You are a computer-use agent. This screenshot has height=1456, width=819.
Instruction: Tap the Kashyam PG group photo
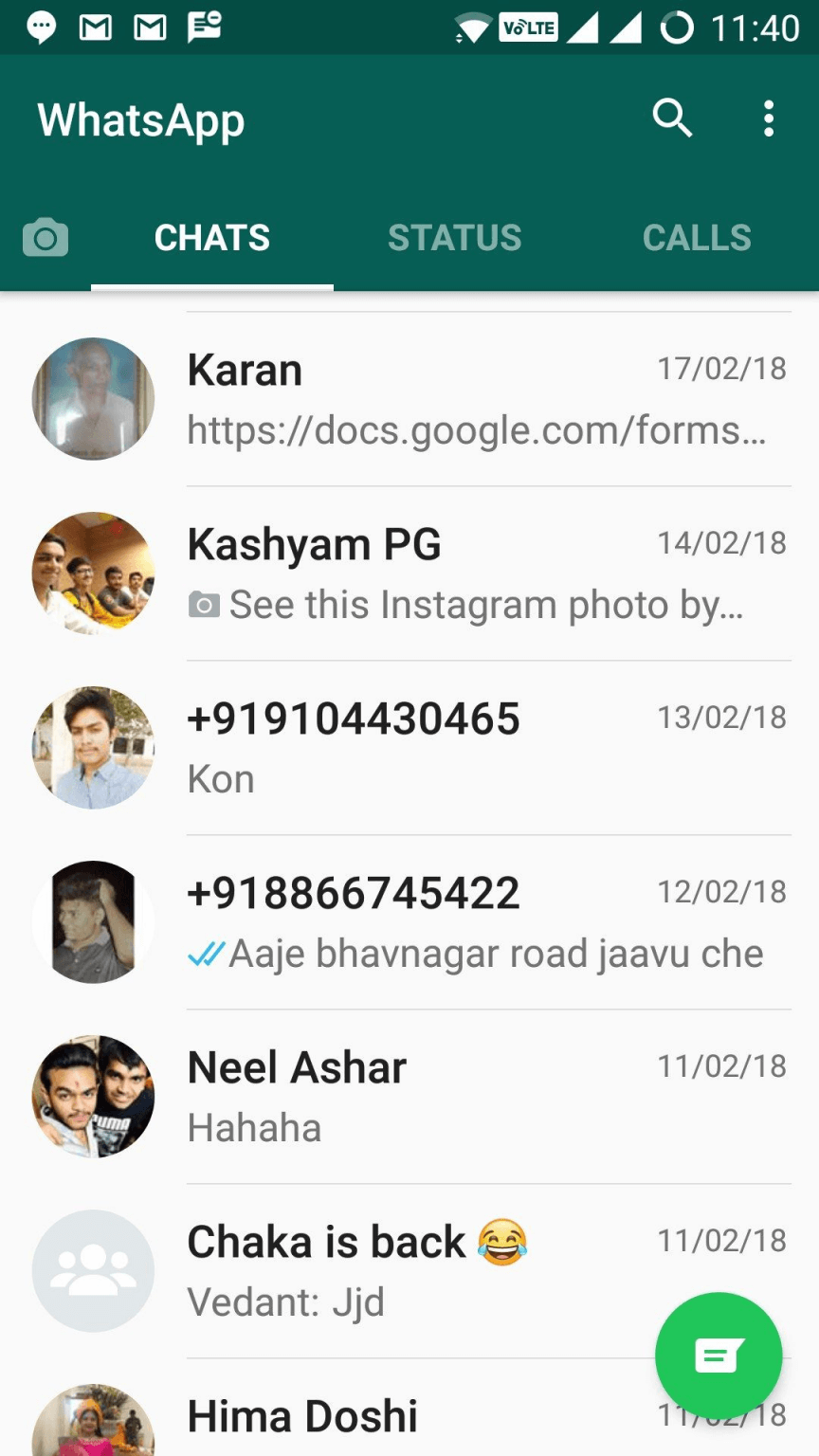coord(92,573)
